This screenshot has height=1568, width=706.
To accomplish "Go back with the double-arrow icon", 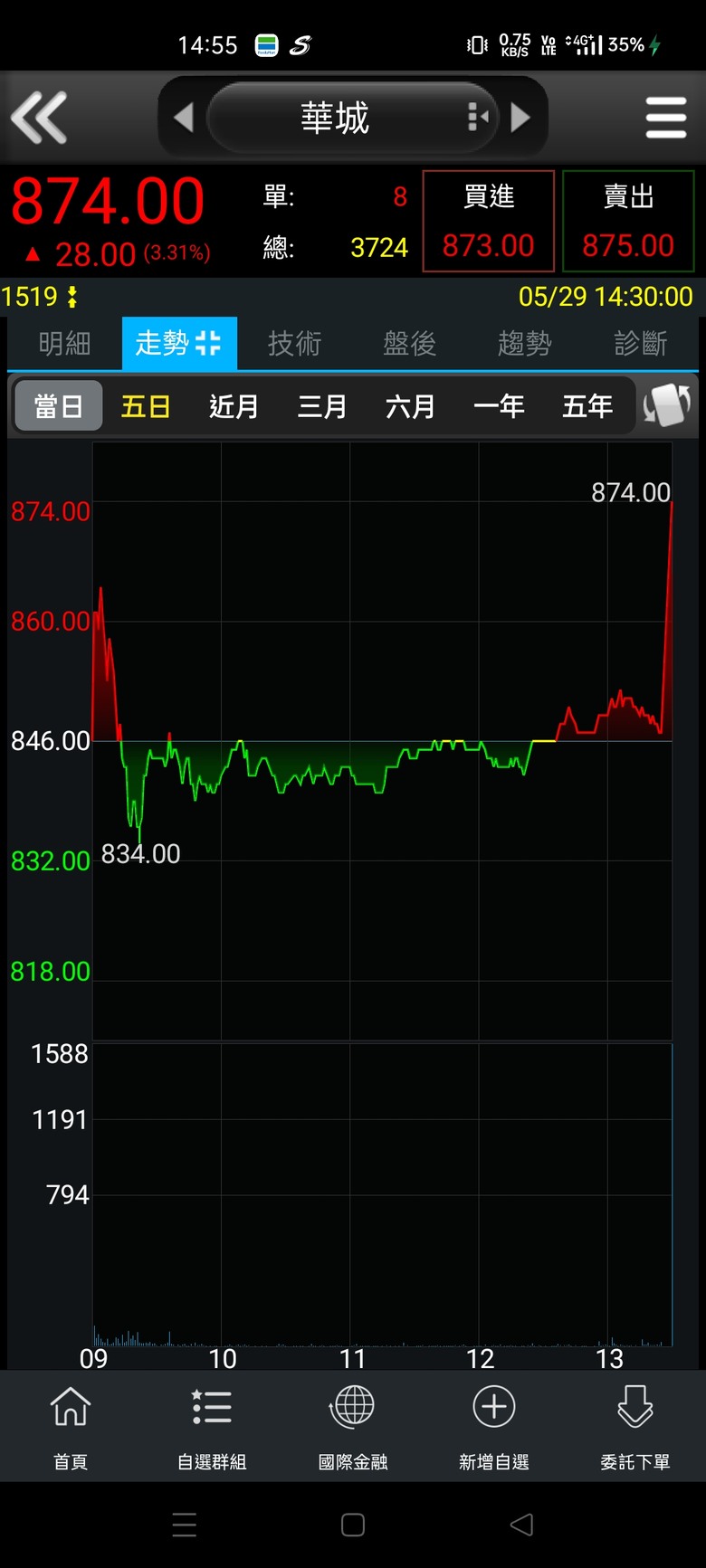I will point(39,118).
